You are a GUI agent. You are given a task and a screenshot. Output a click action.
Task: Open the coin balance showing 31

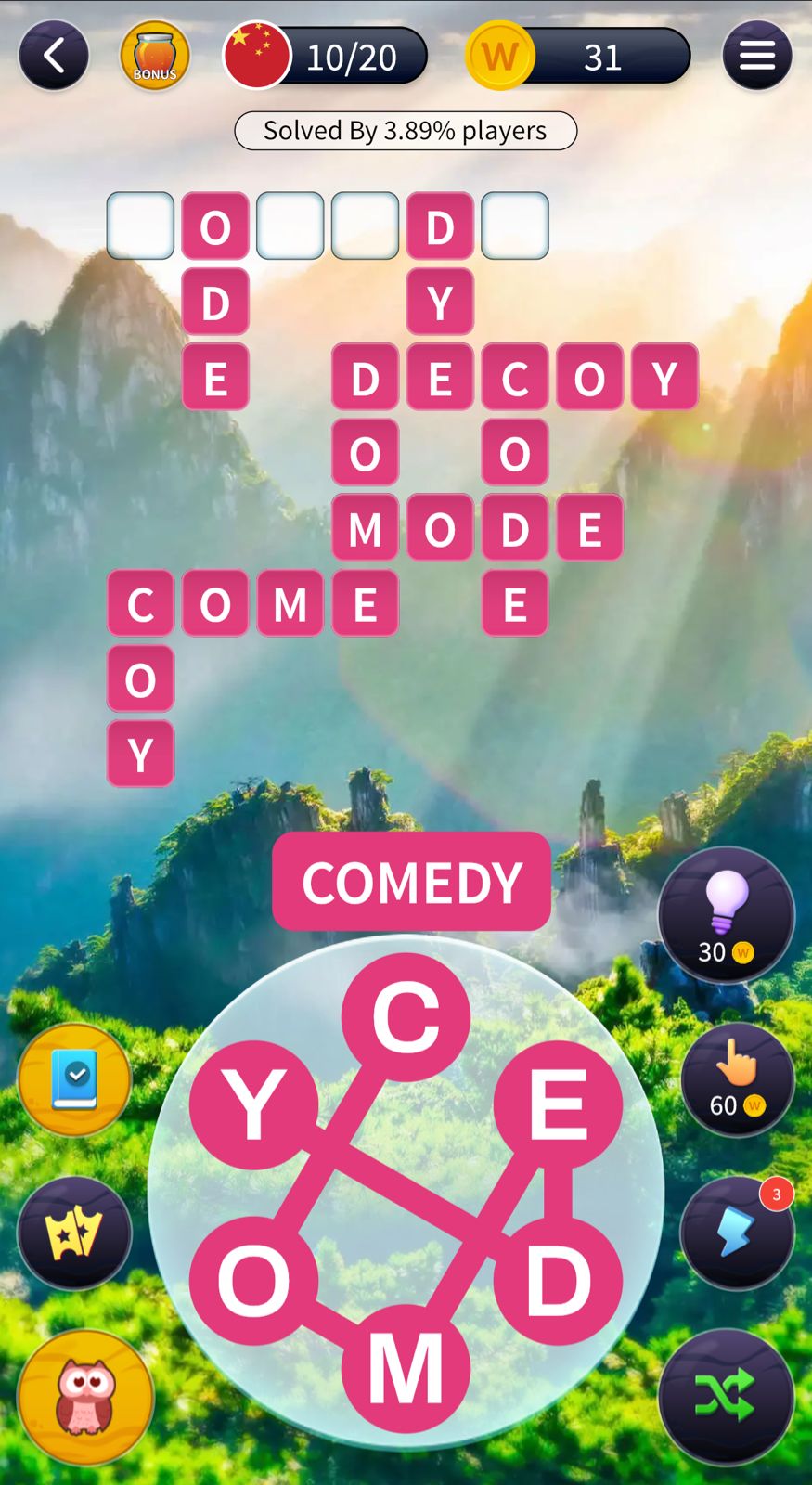click(x=580, y=57)
